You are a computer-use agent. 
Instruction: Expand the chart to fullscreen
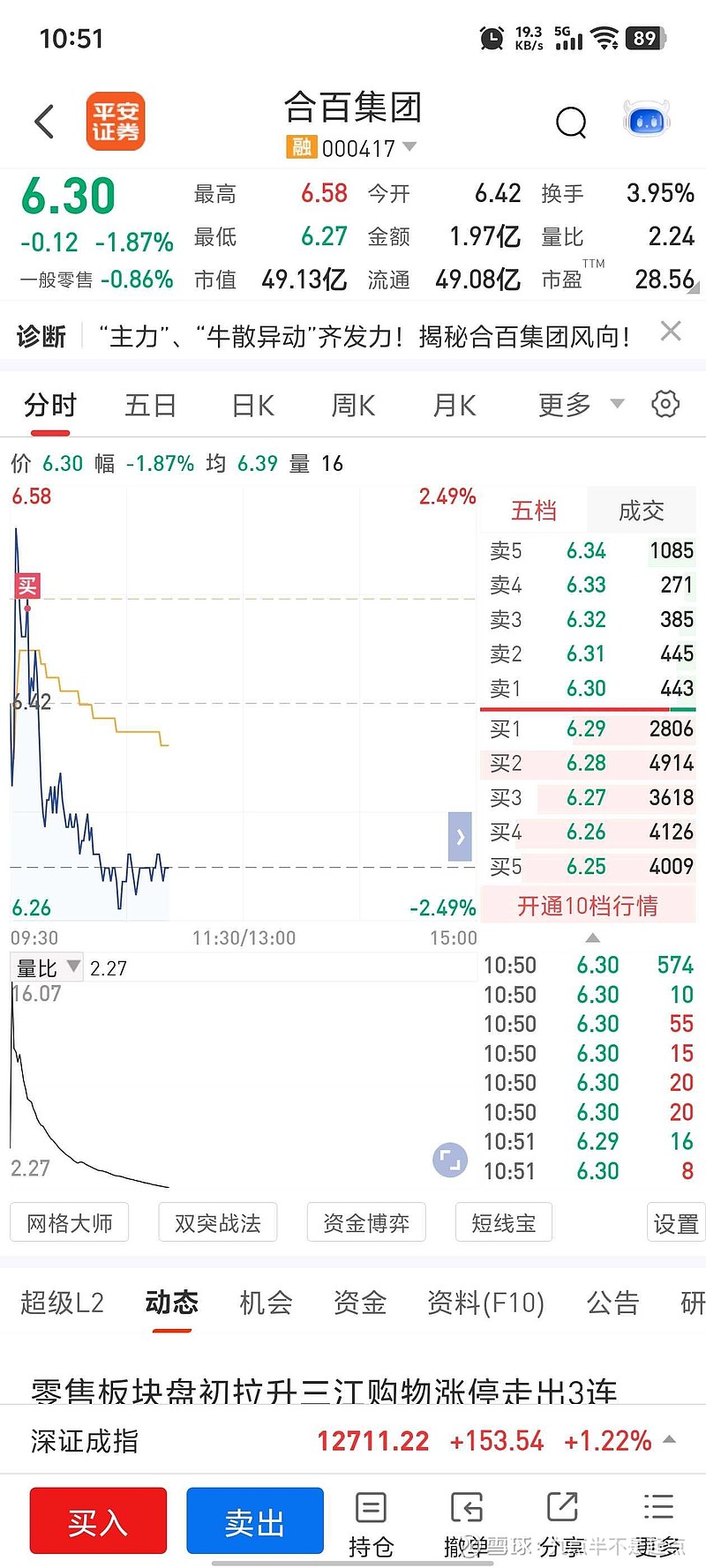point(449,1160)
